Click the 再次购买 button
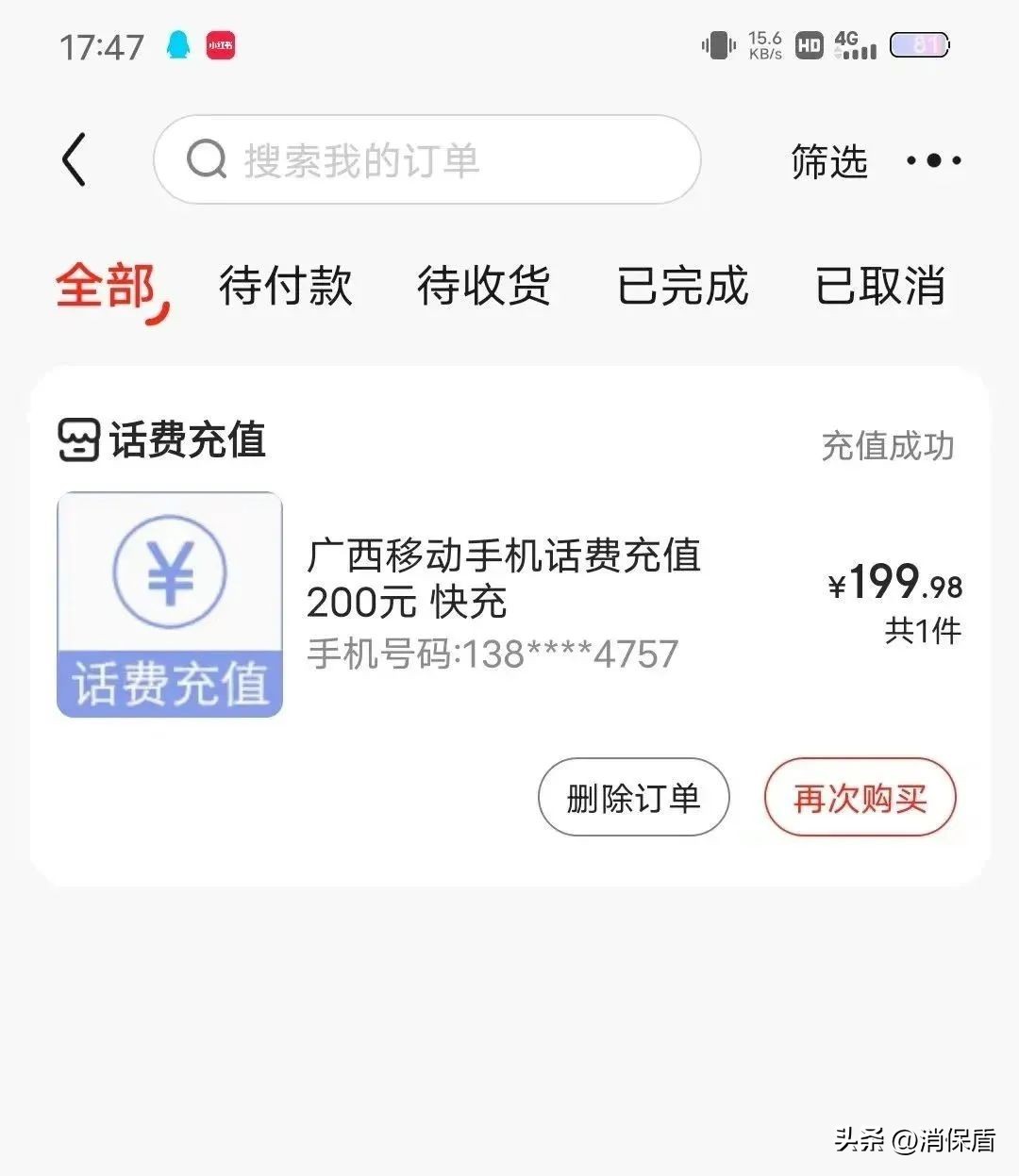Viewport: 1019px width, 1176px height. click(x=860, y=798)
